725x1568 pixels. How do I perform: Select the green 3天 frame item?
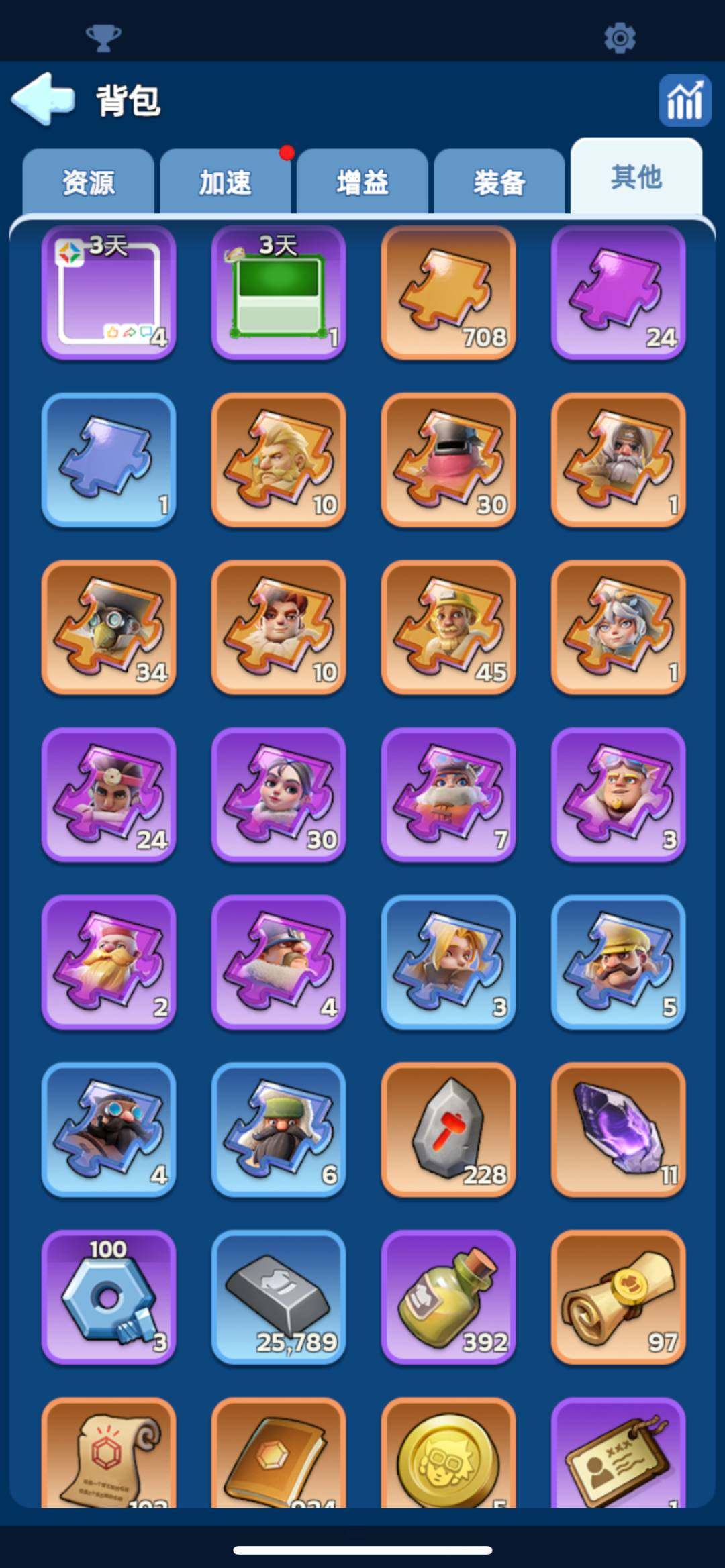[x=279, y=293]
